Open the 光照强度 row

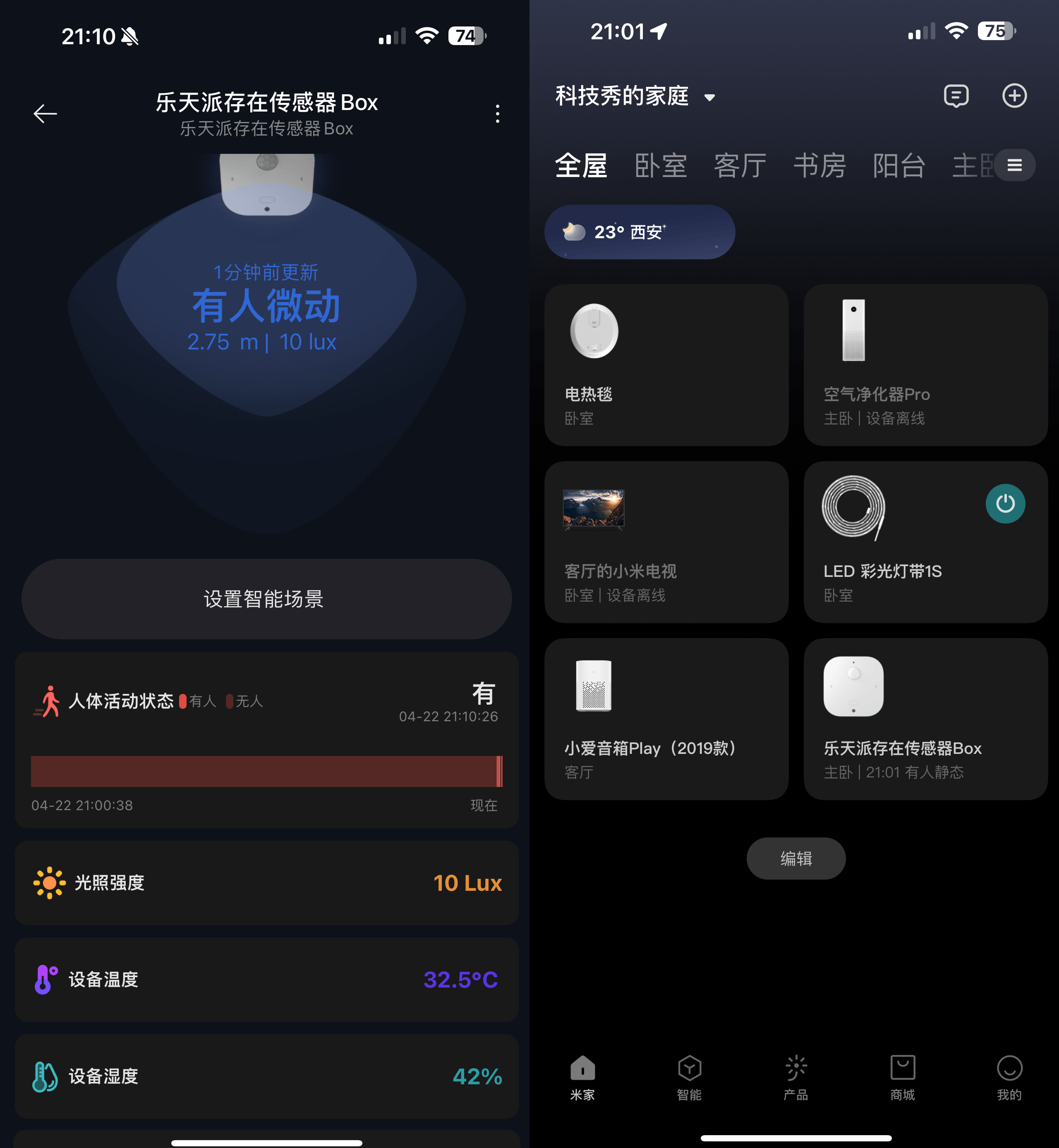[266, 883]
